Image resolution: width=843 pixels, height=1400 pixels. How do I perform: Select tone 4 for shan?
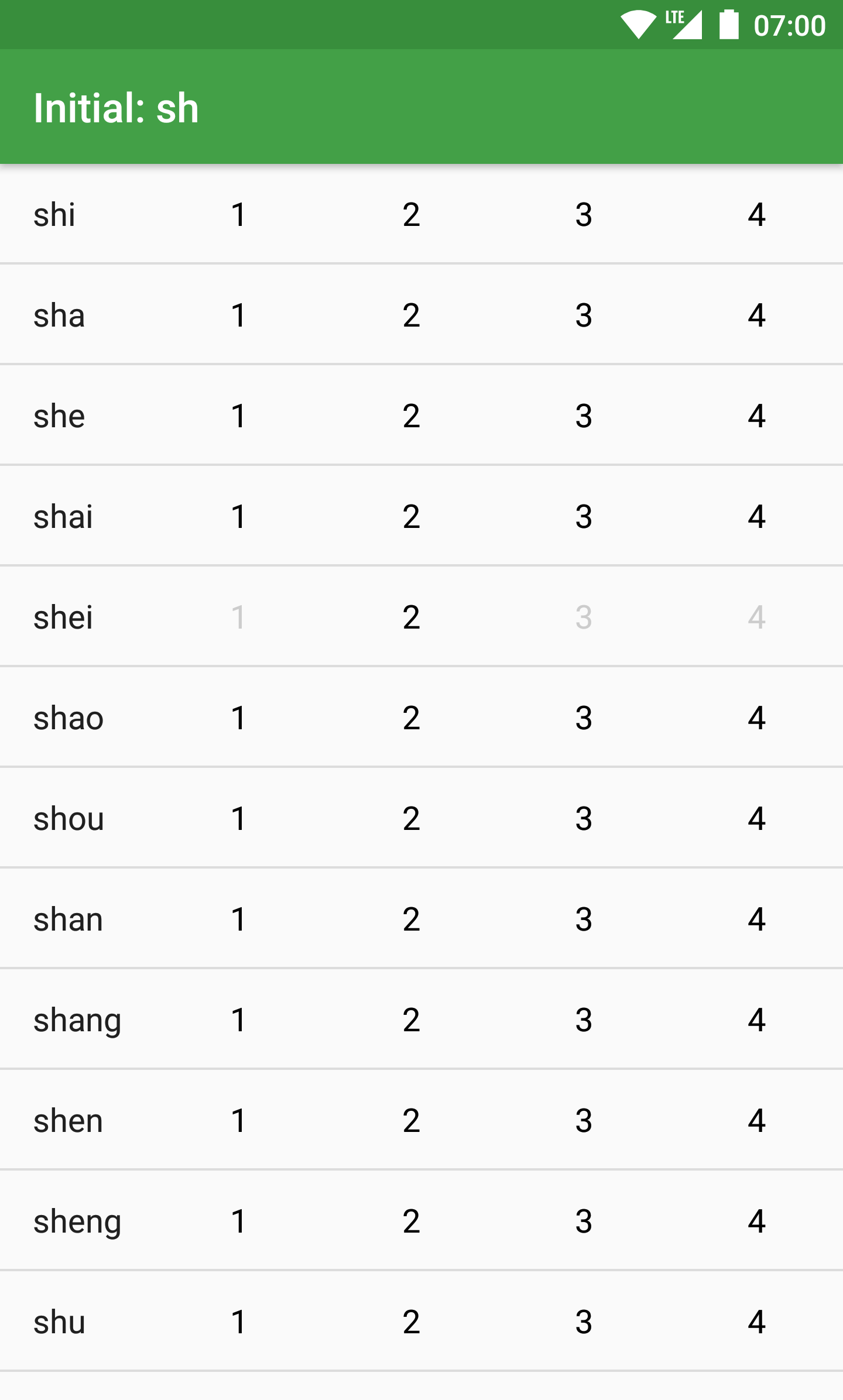coord(756,919)
